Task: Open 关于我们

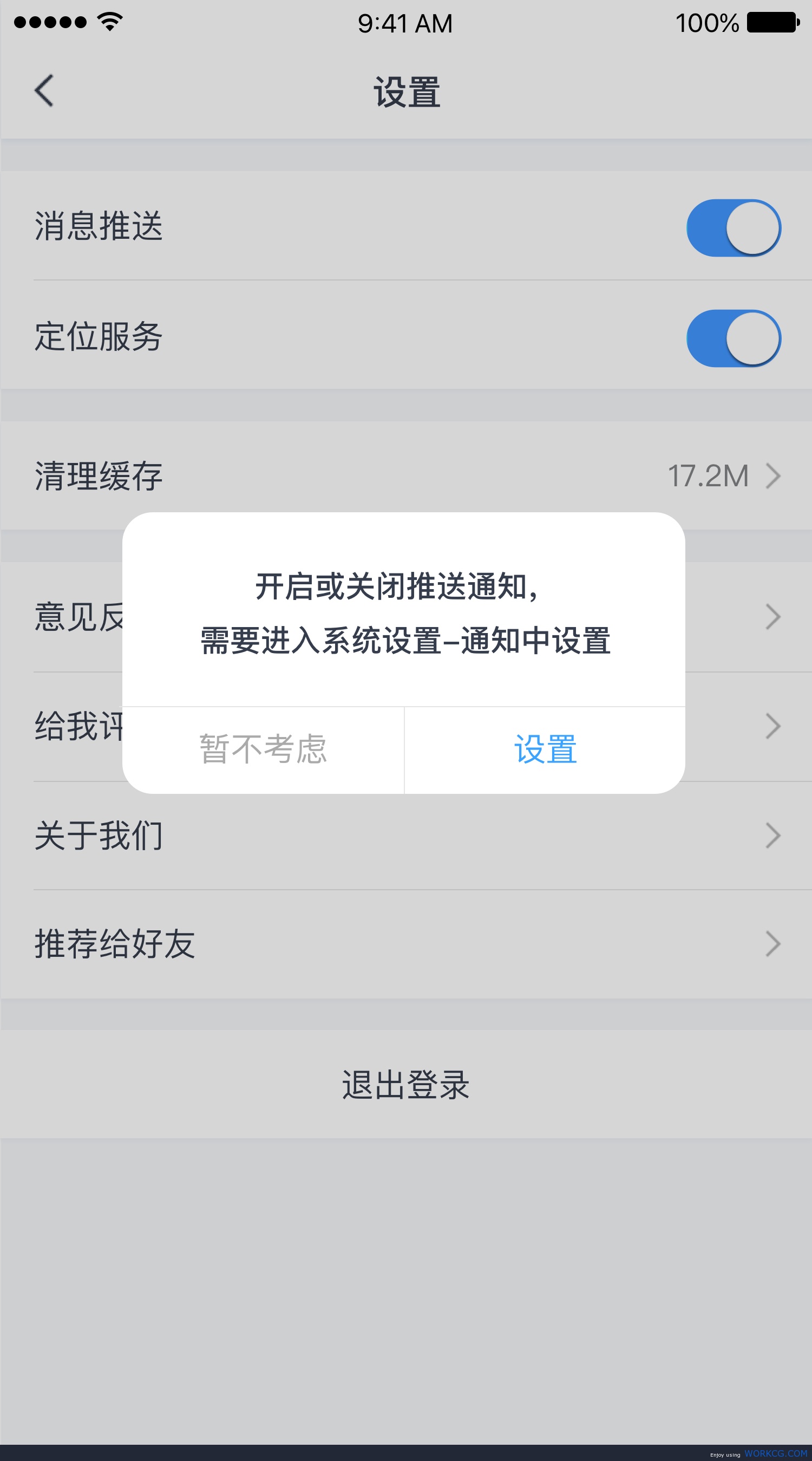Action: pyautogui.click(x=406, y=836)
